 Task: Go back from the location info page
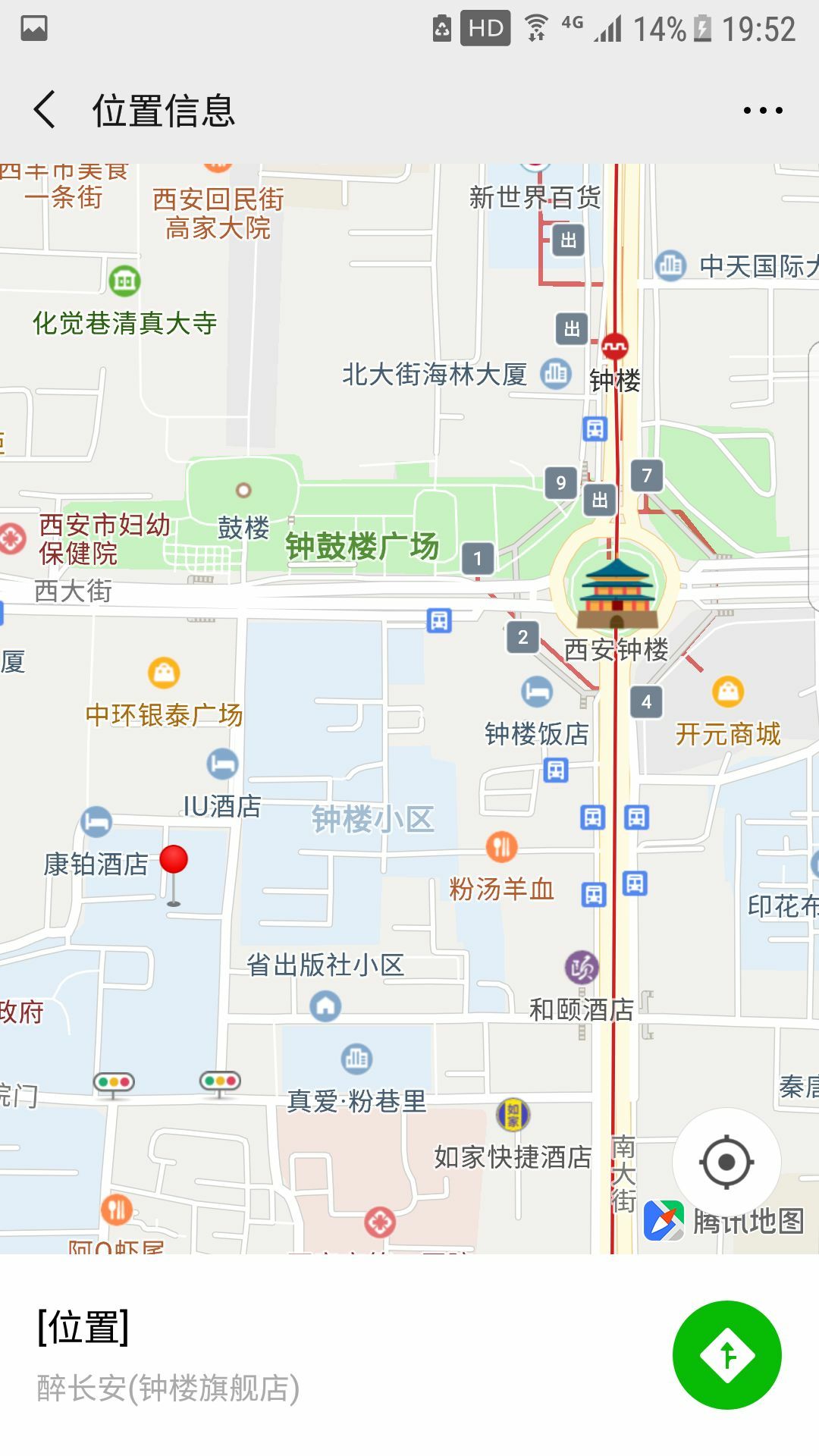[45, 110]
